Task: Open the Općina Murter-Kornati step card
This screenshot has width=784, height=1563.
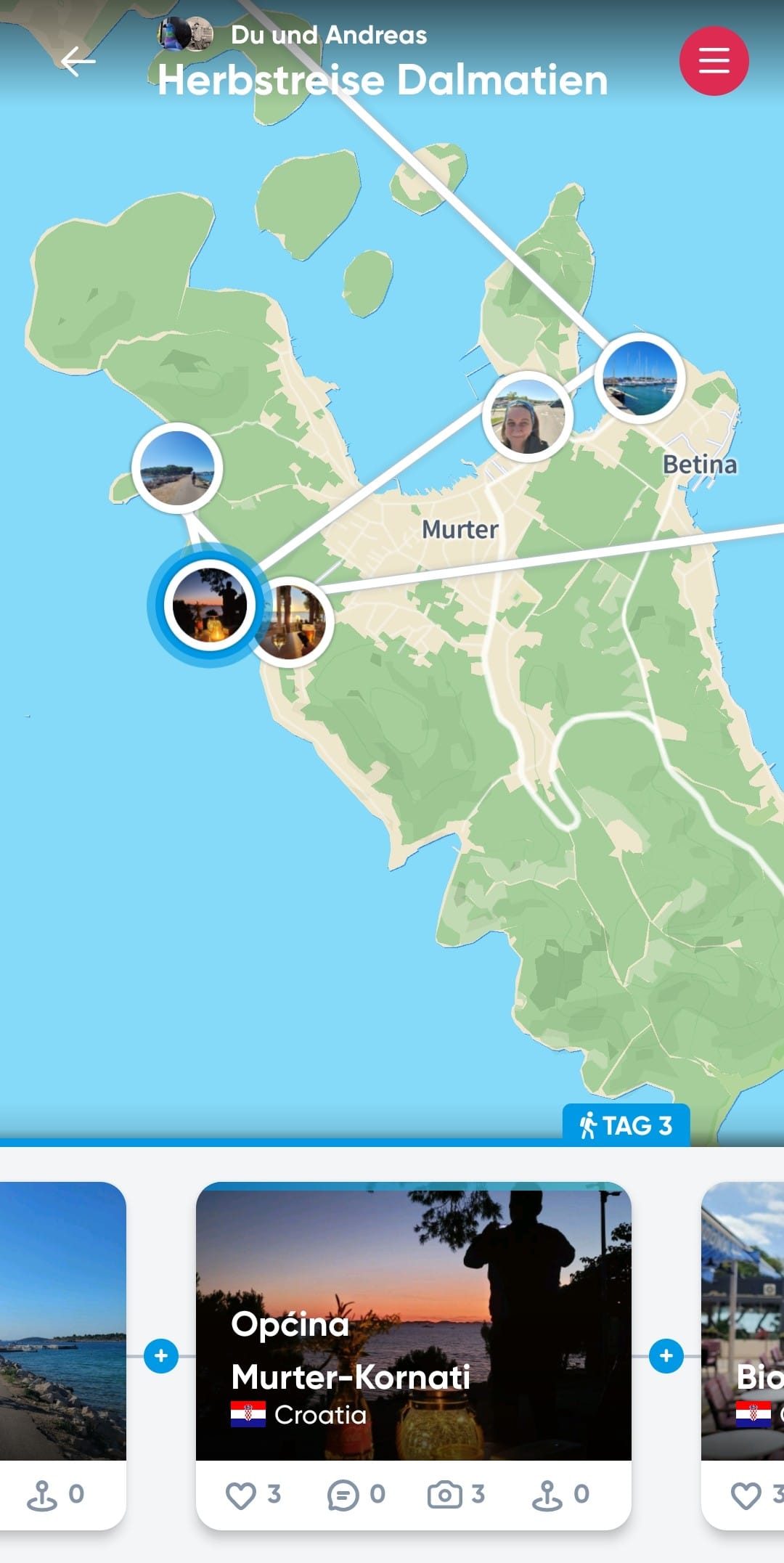Action: (x=413, y=1321)
